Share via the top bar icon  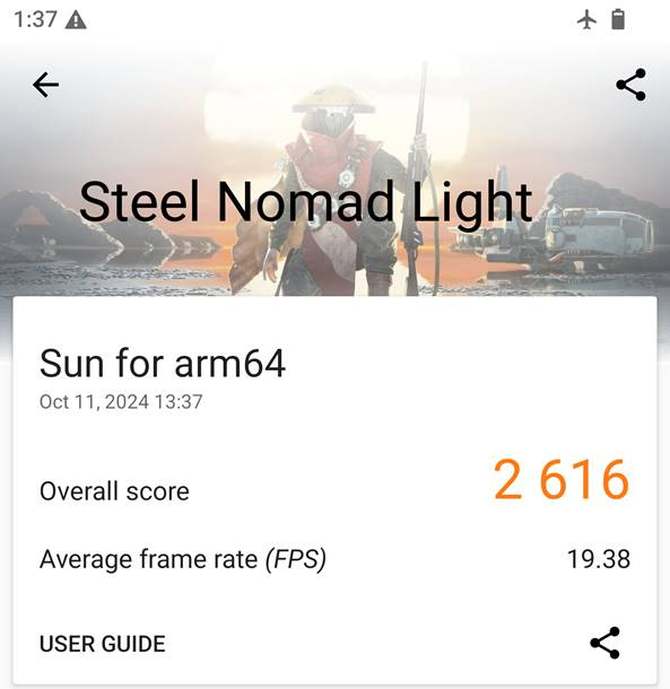pyautogui.click(x=630, y=86)
